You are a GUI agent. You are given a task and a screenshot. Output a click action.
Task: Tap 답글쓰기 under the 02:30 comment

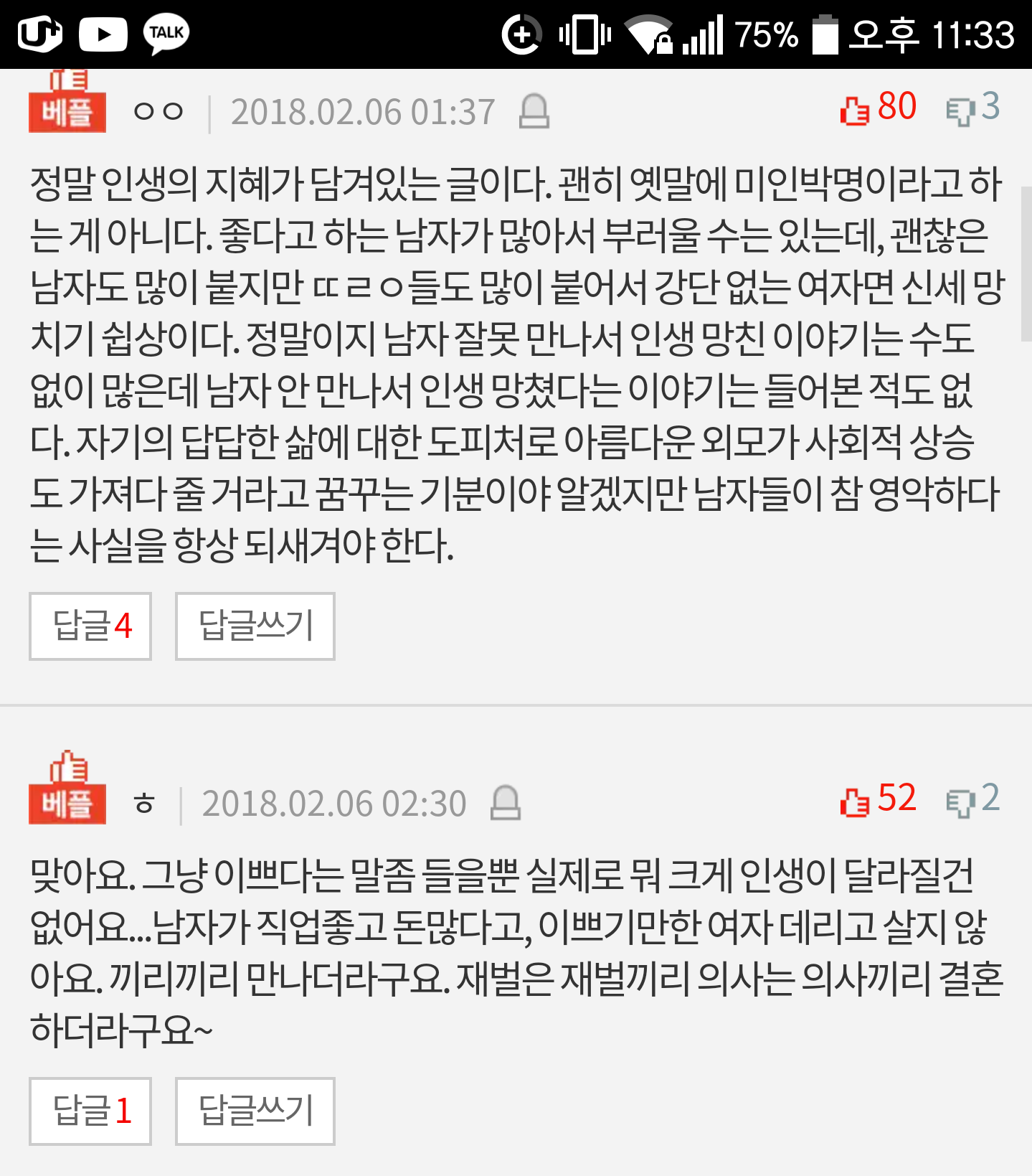(x=255, y=1111)
